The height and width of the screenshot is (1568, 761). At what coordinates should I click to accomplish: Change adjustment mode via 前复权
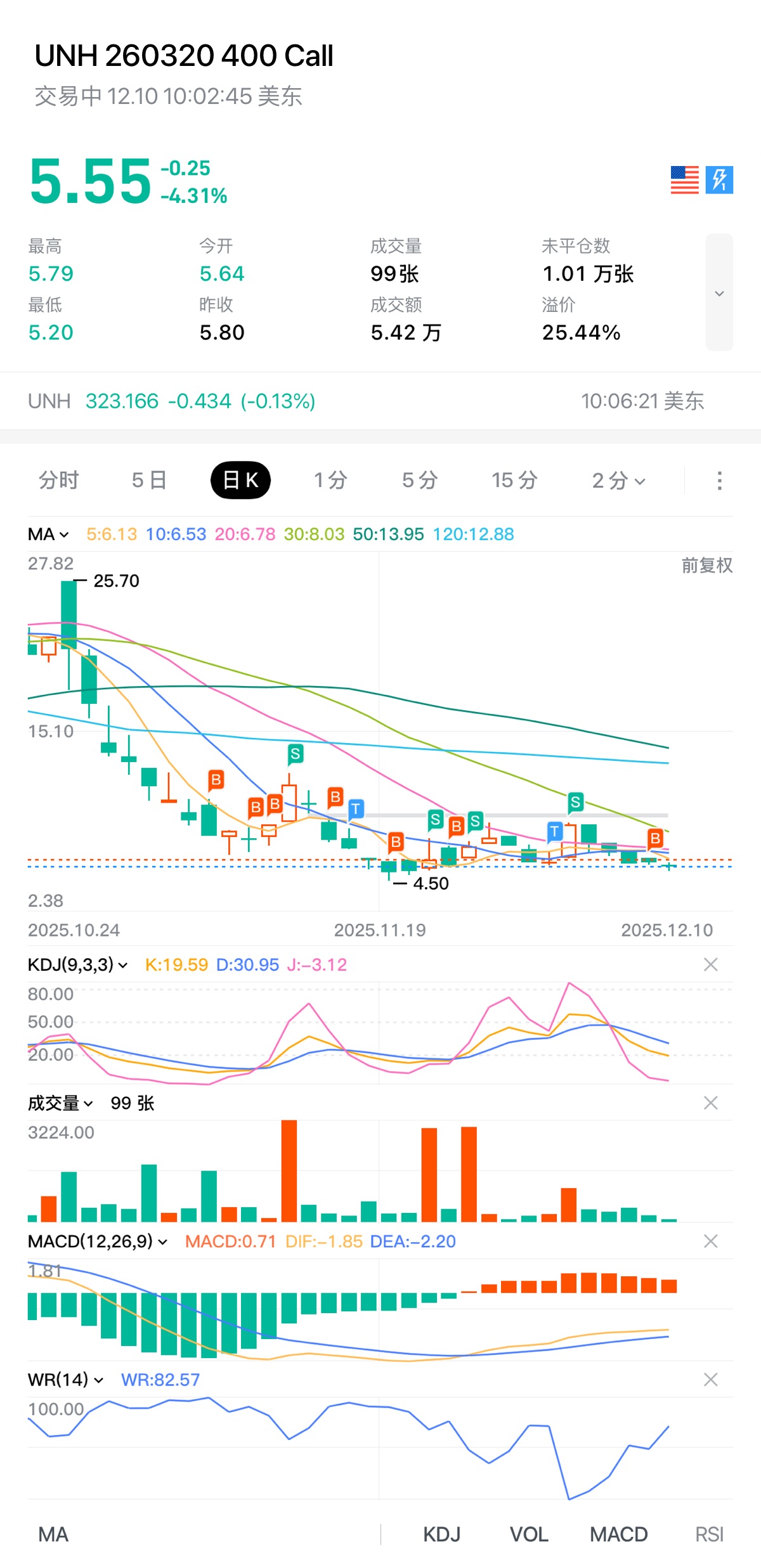pos(706,566)
